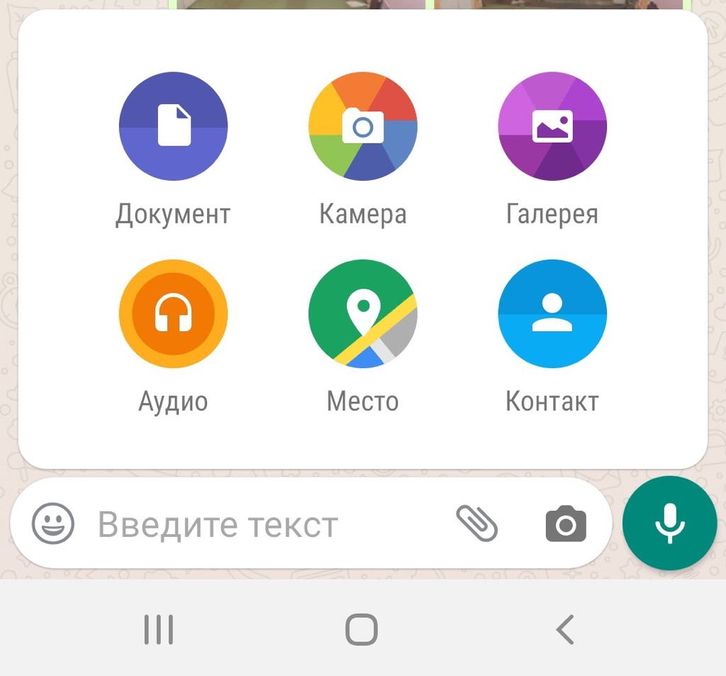The width and height of the screenshot is (726, 676).
Task: Go back using system navigation bar
Action: point(565,629)
